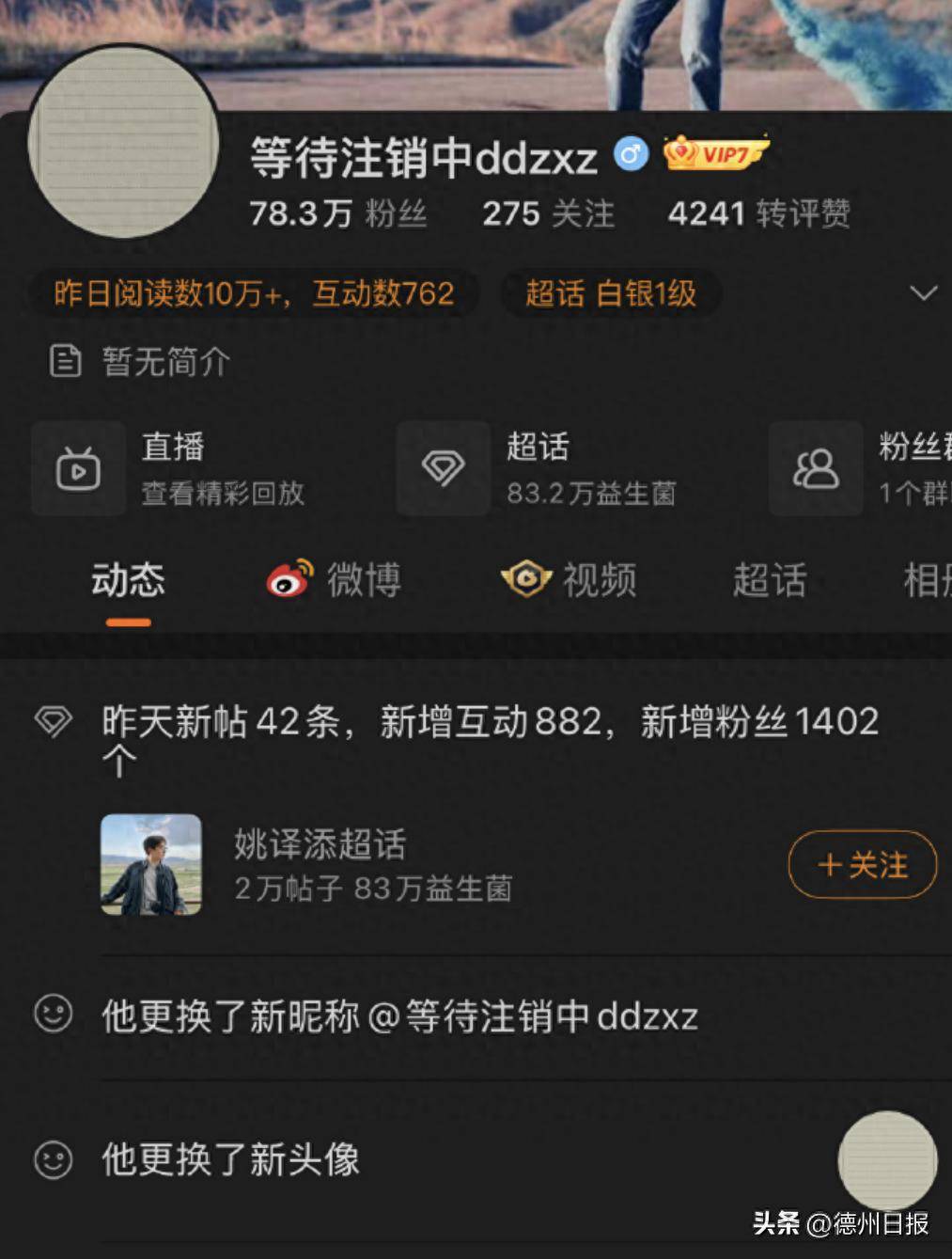This screenshot has height=1259, width=952.
Task: Switch to the 微博 tab
Action: 336,580
